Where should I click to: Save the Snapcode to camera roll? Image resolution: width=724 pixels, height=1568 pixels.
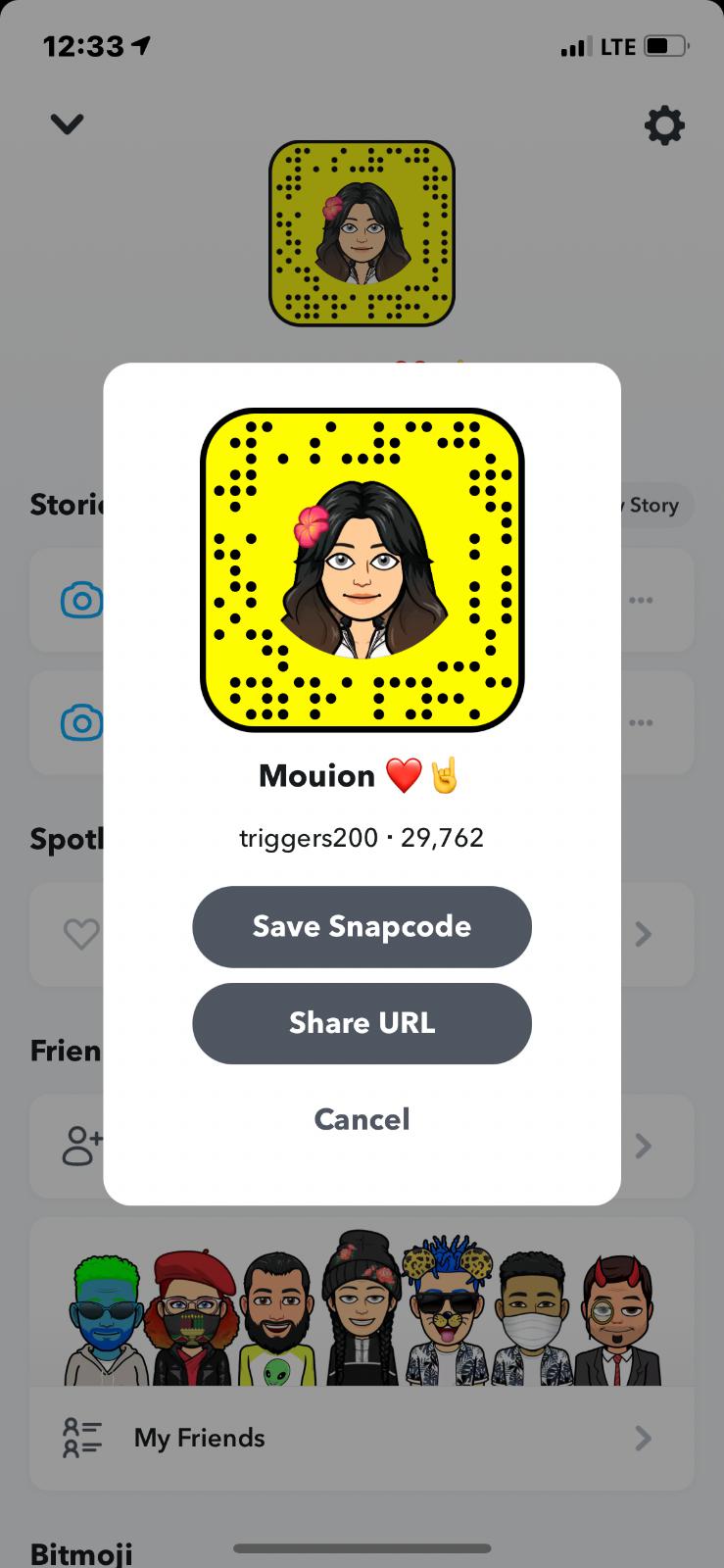[x=362, y=926]
